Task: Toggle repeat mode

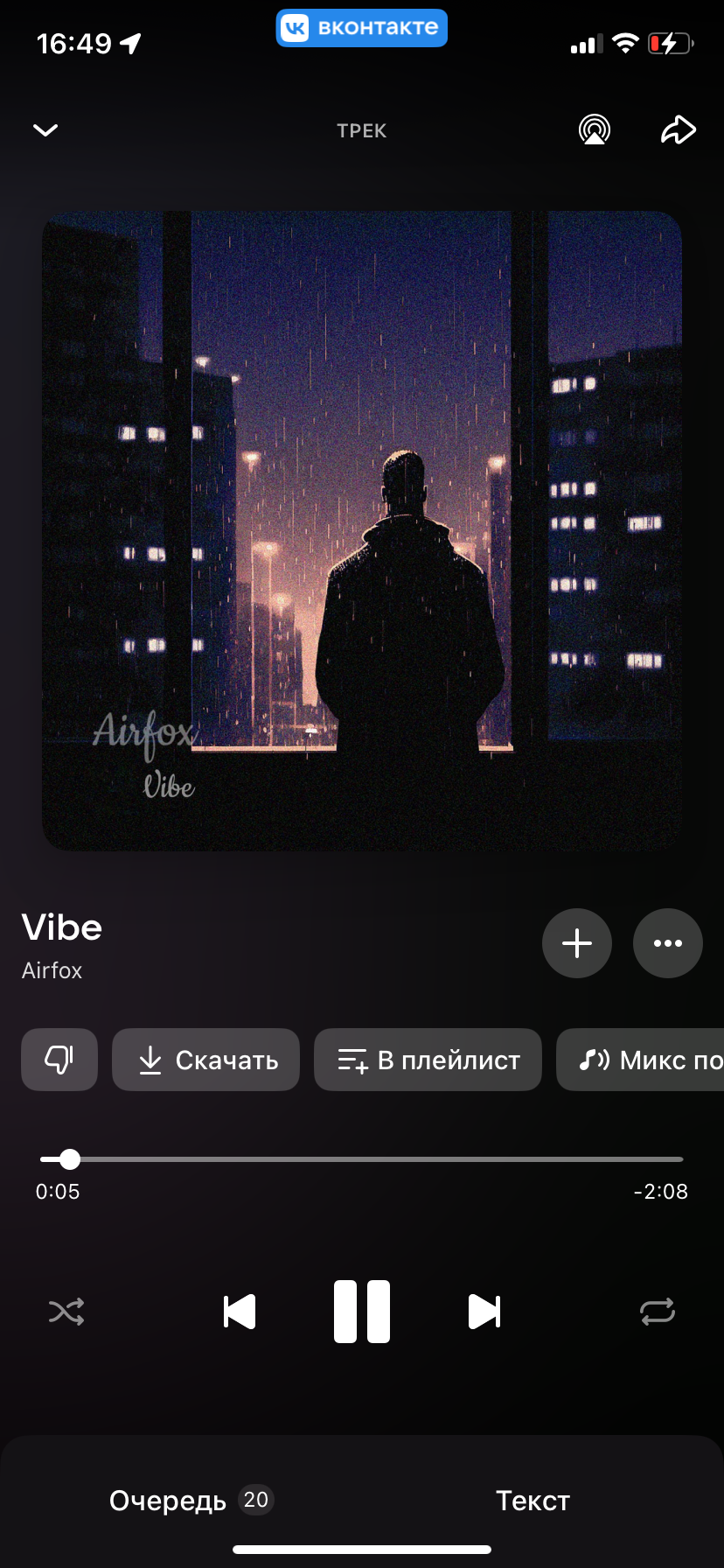Action: (658, 1312)
